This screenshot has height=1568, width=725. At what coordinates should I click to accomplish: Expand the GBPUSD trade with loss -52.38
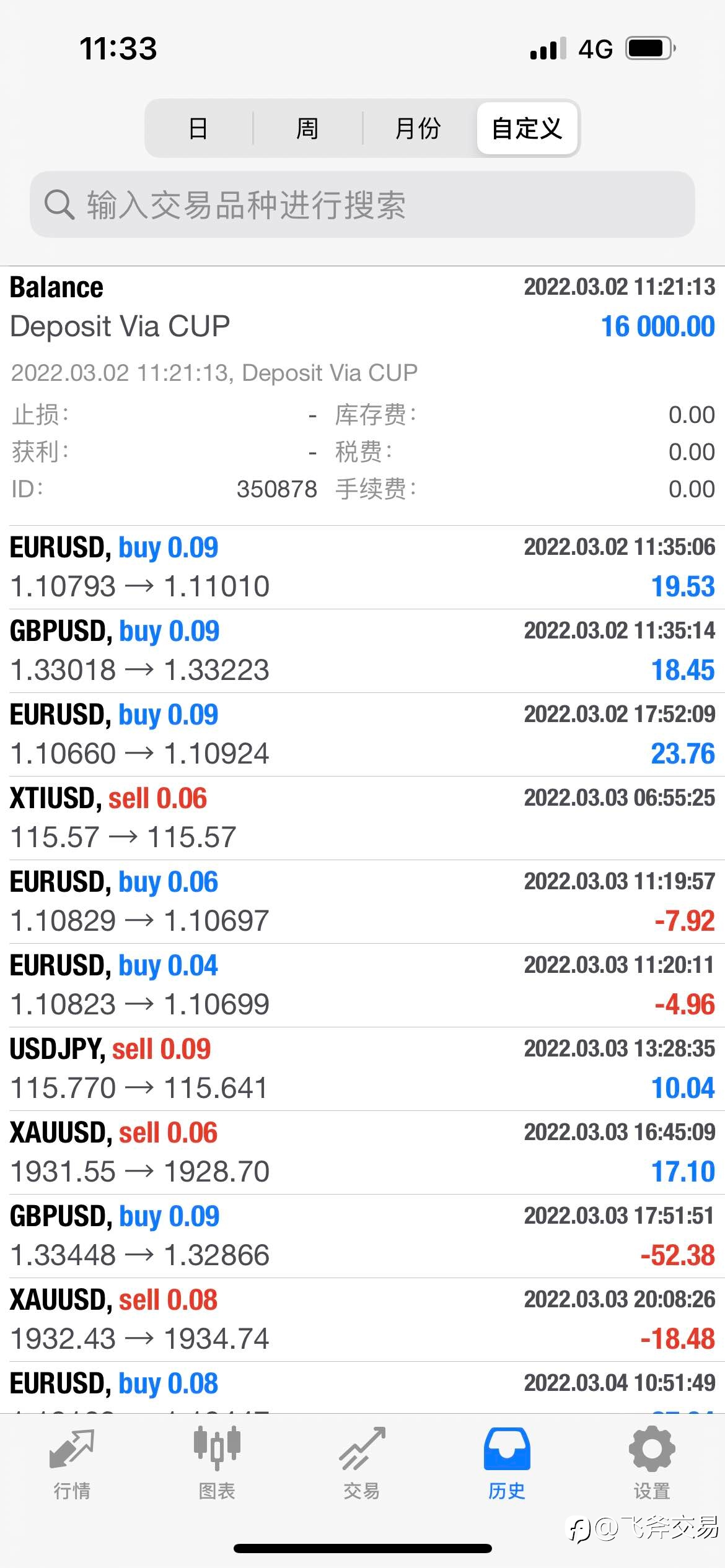click(362, 1236)
